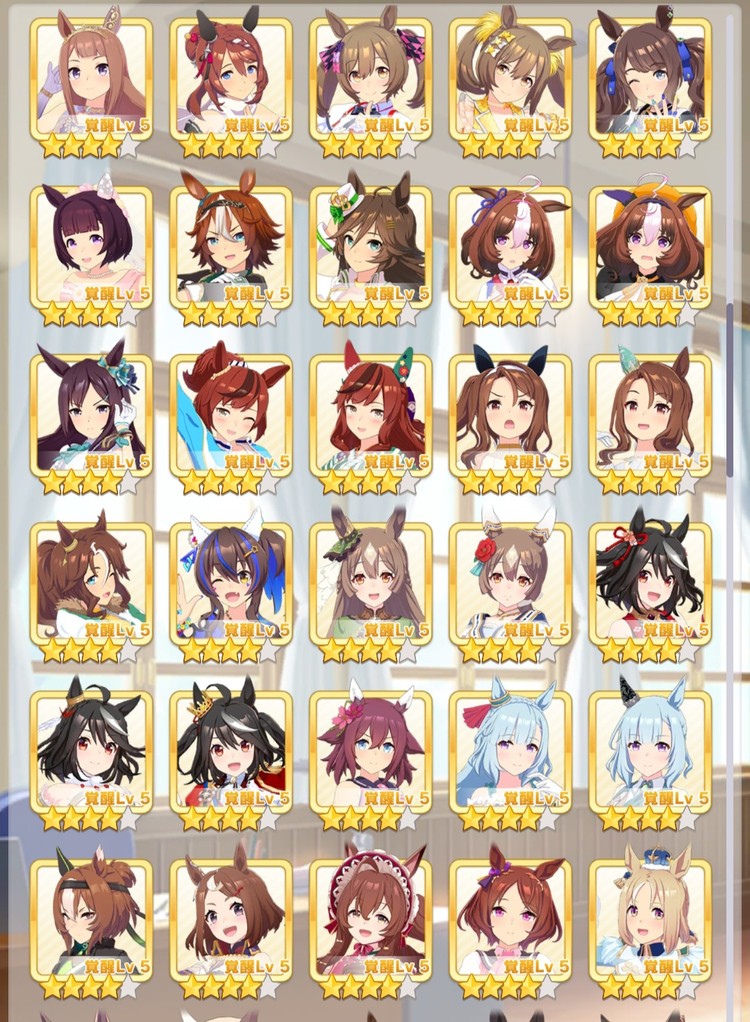Screen dimensions: 750x1022
Task: Select the orange-haired girl wearing an eyepatch
Action: click(231, 246)
